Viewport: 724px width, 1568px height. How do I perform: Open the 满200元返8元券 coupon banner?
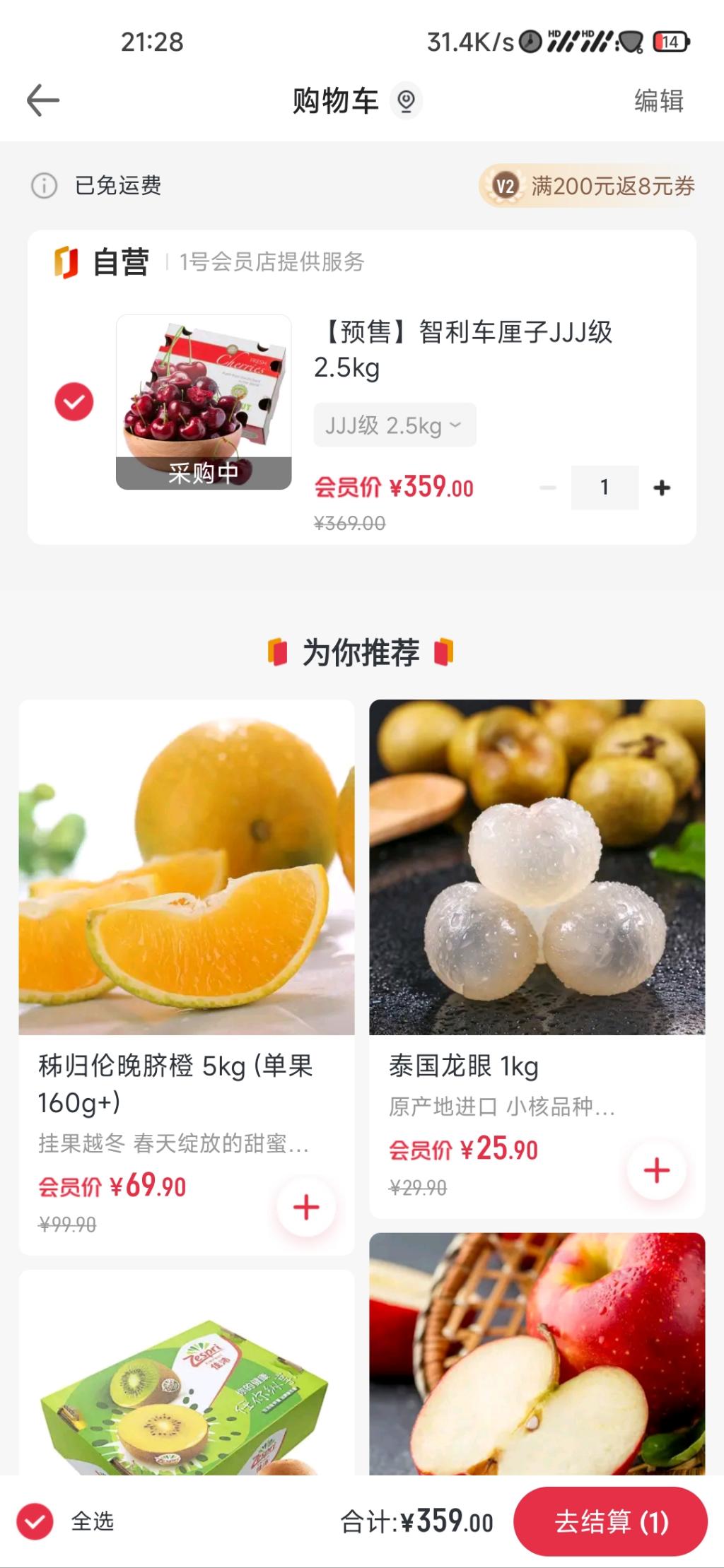tap(588, 186)
